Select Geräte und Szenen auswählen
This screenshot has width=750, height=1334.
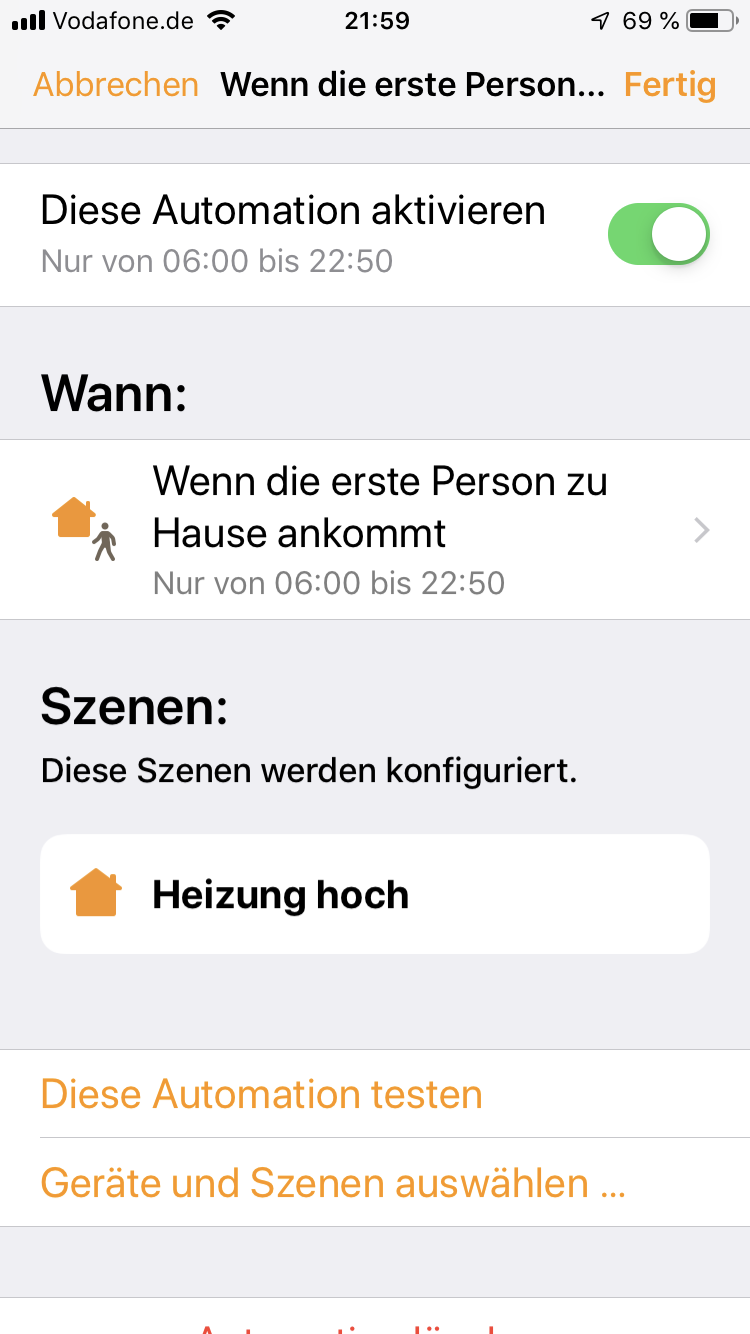pos(333,1183)
